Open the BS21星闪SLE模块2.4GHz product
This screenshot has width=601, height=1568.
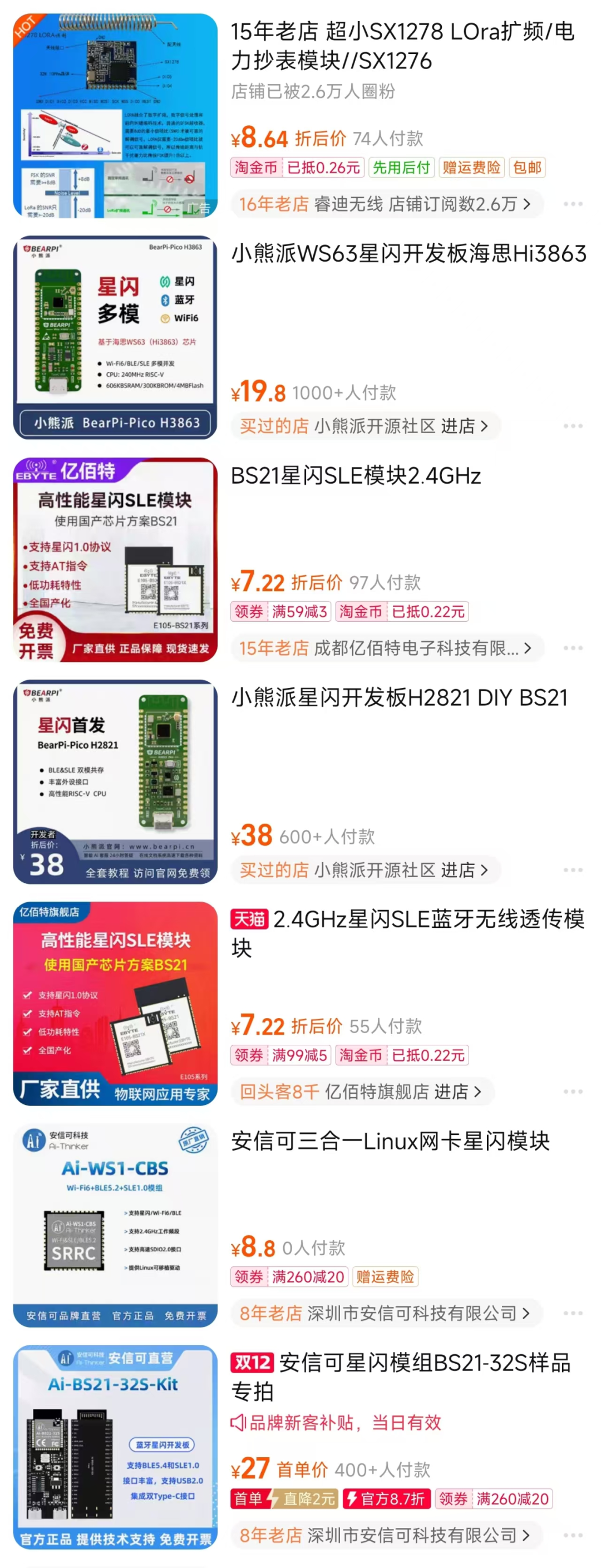point(356,475)
